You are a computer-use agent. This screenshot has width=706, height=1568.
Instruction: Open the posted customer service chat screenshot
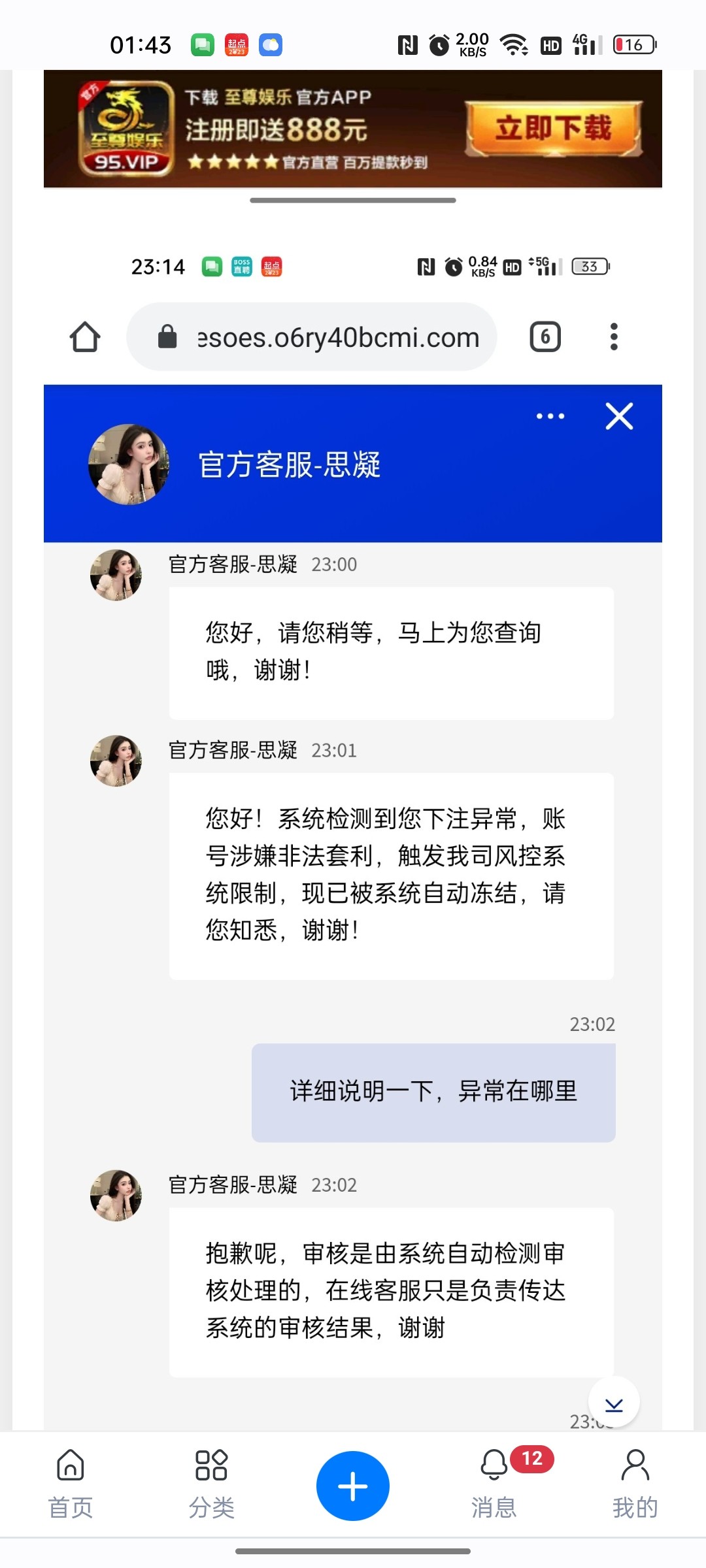pos(353,849)
